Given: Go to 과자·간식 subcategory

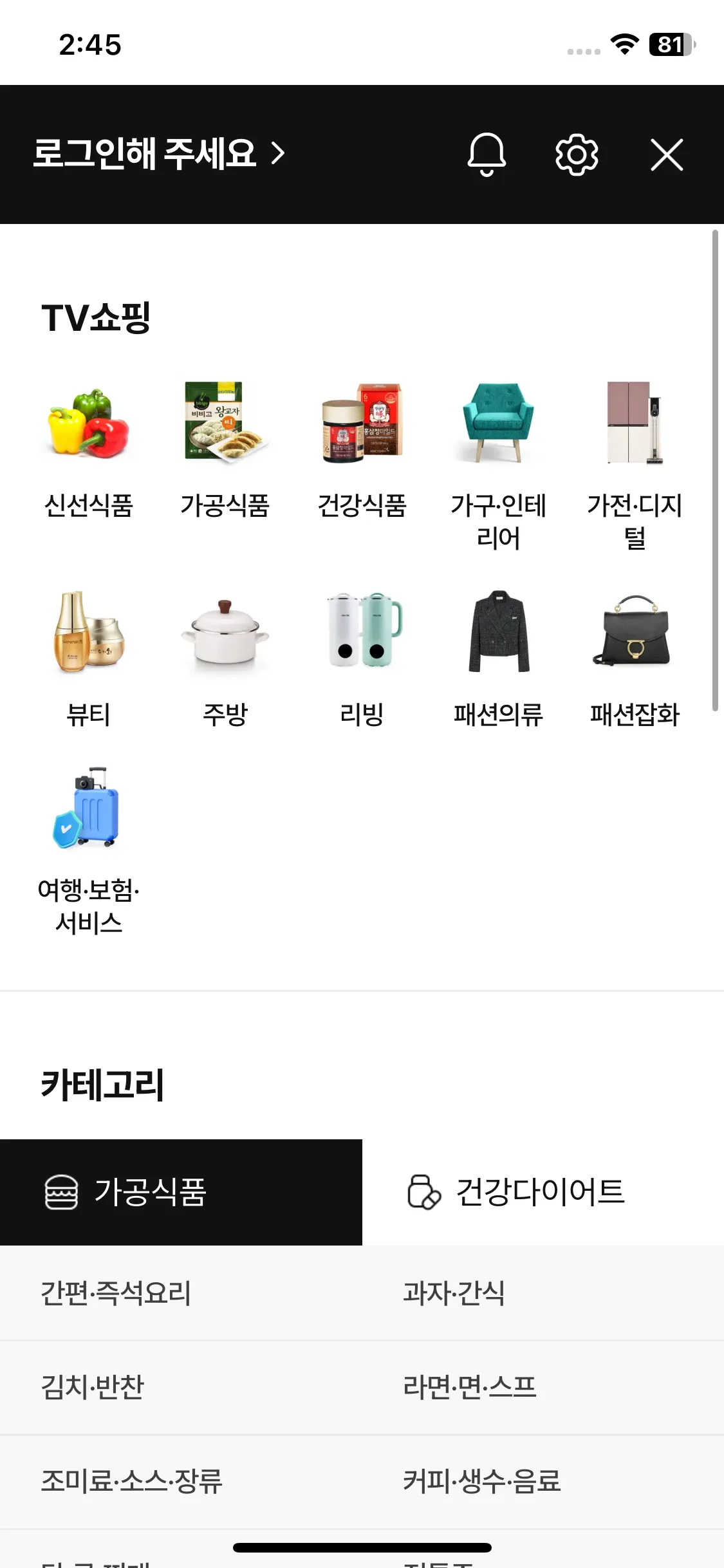Looking at the screenshot, I should (454, 1293).
